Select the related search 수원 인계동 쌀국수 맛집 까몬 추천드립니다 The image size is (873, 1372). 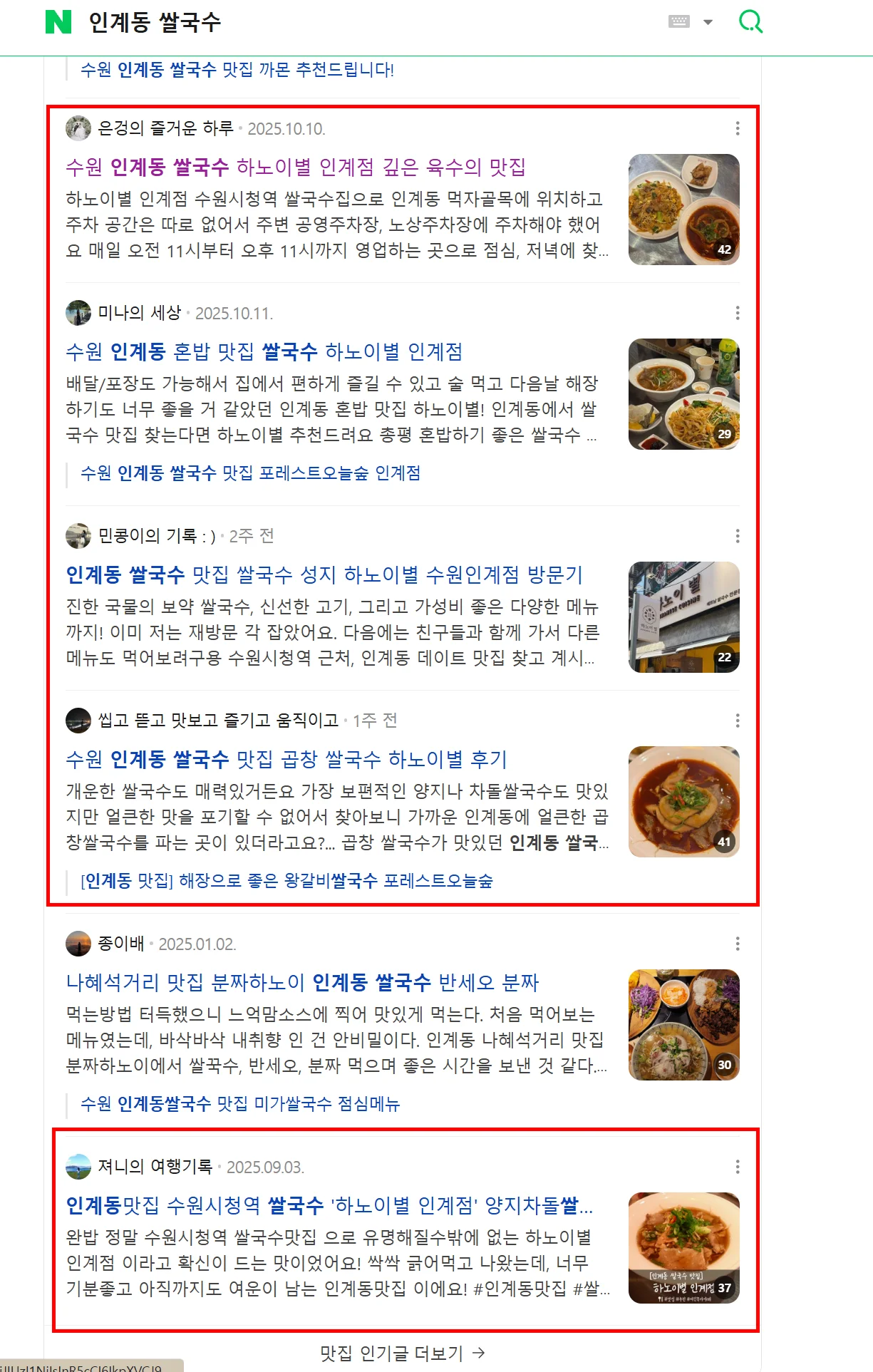coord(238,70)
